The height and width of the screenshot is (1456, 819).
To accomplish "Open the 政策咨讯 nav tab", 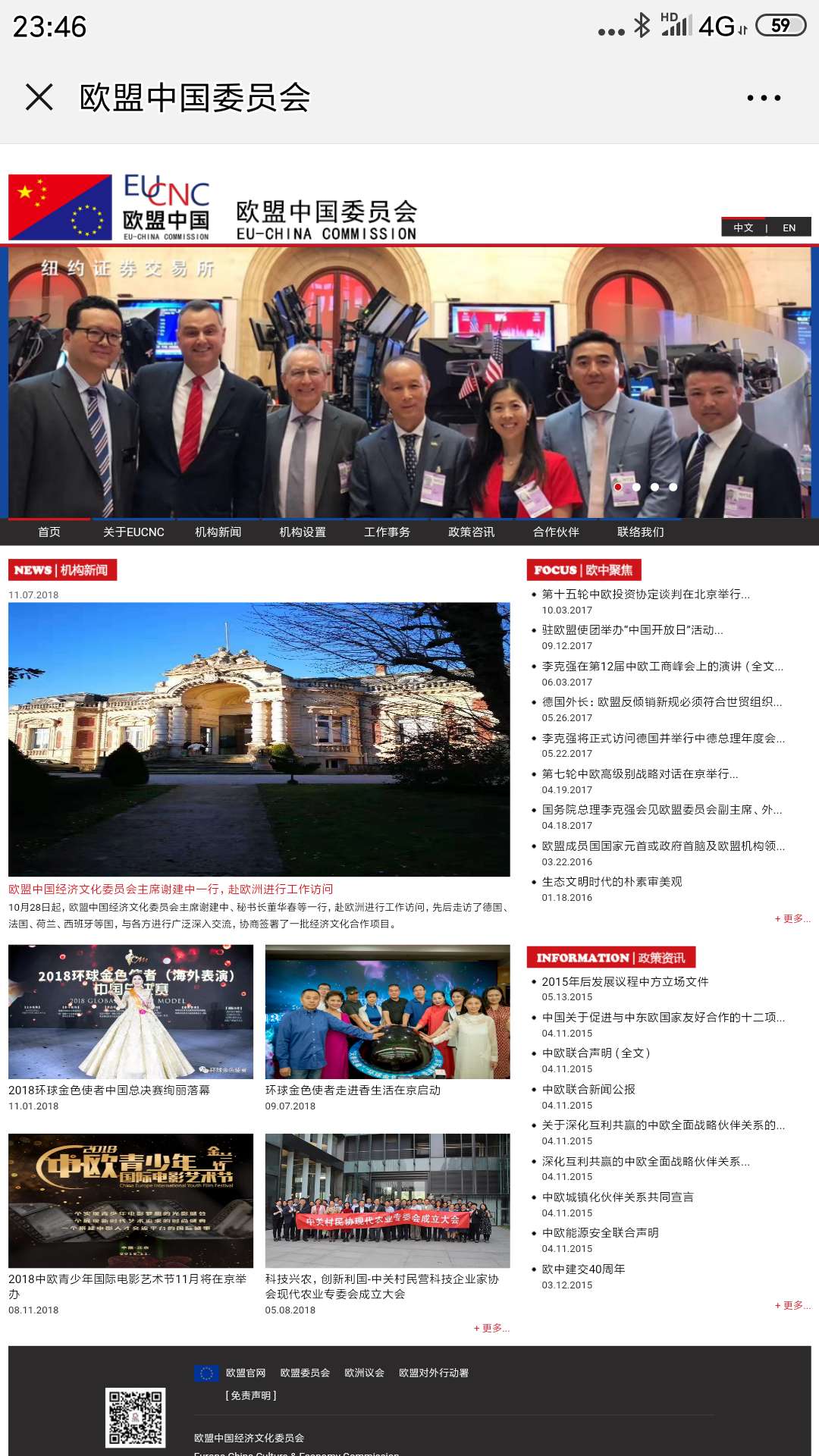I will click(x=471, y=532).
